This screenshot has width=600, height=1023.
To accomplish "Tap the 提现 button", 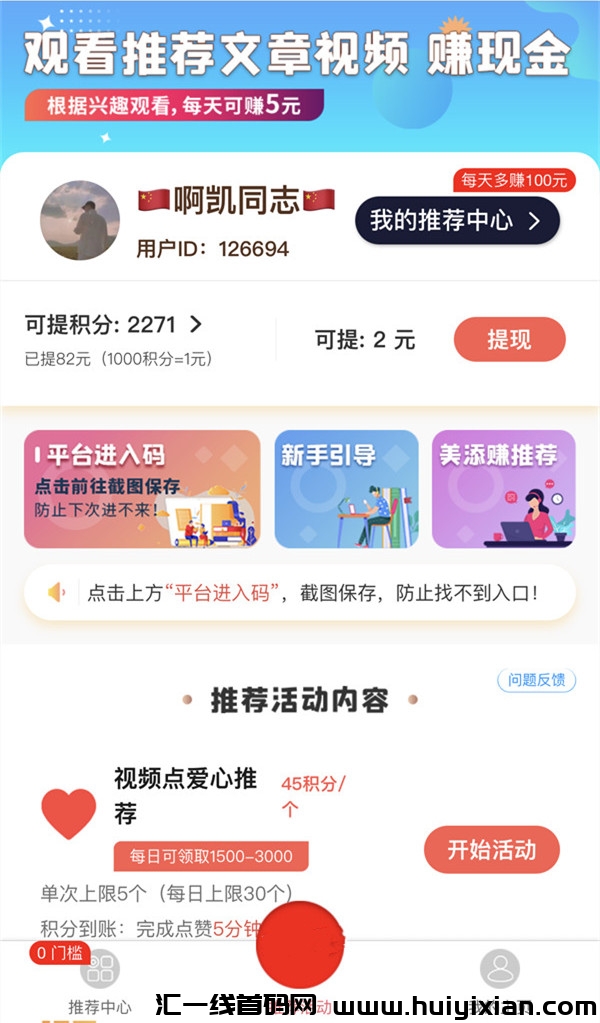I will click(x=509, y=340).
